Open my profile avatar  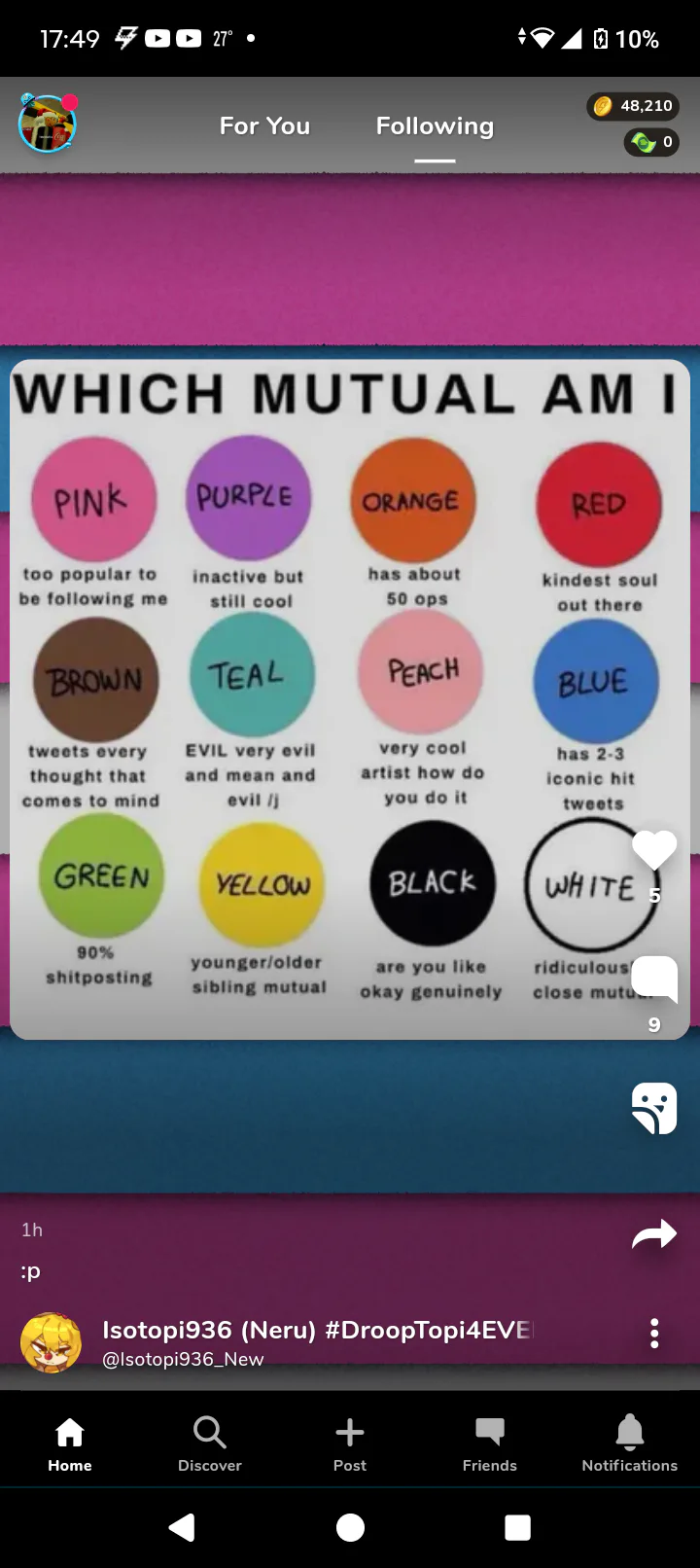(47, 125)
